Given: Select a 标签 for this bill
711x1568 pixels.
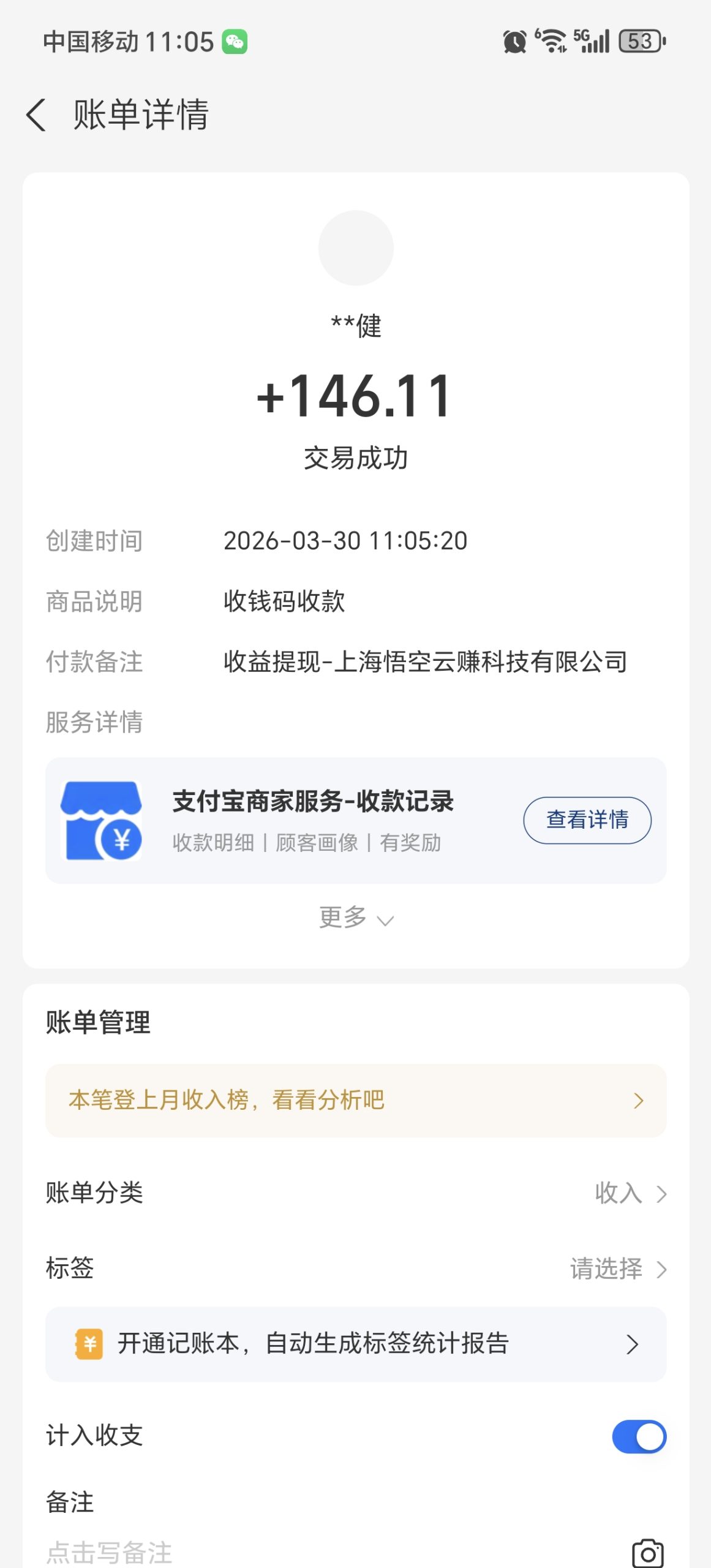Looking at the screenshot, I should click(x=617, y=1268).
